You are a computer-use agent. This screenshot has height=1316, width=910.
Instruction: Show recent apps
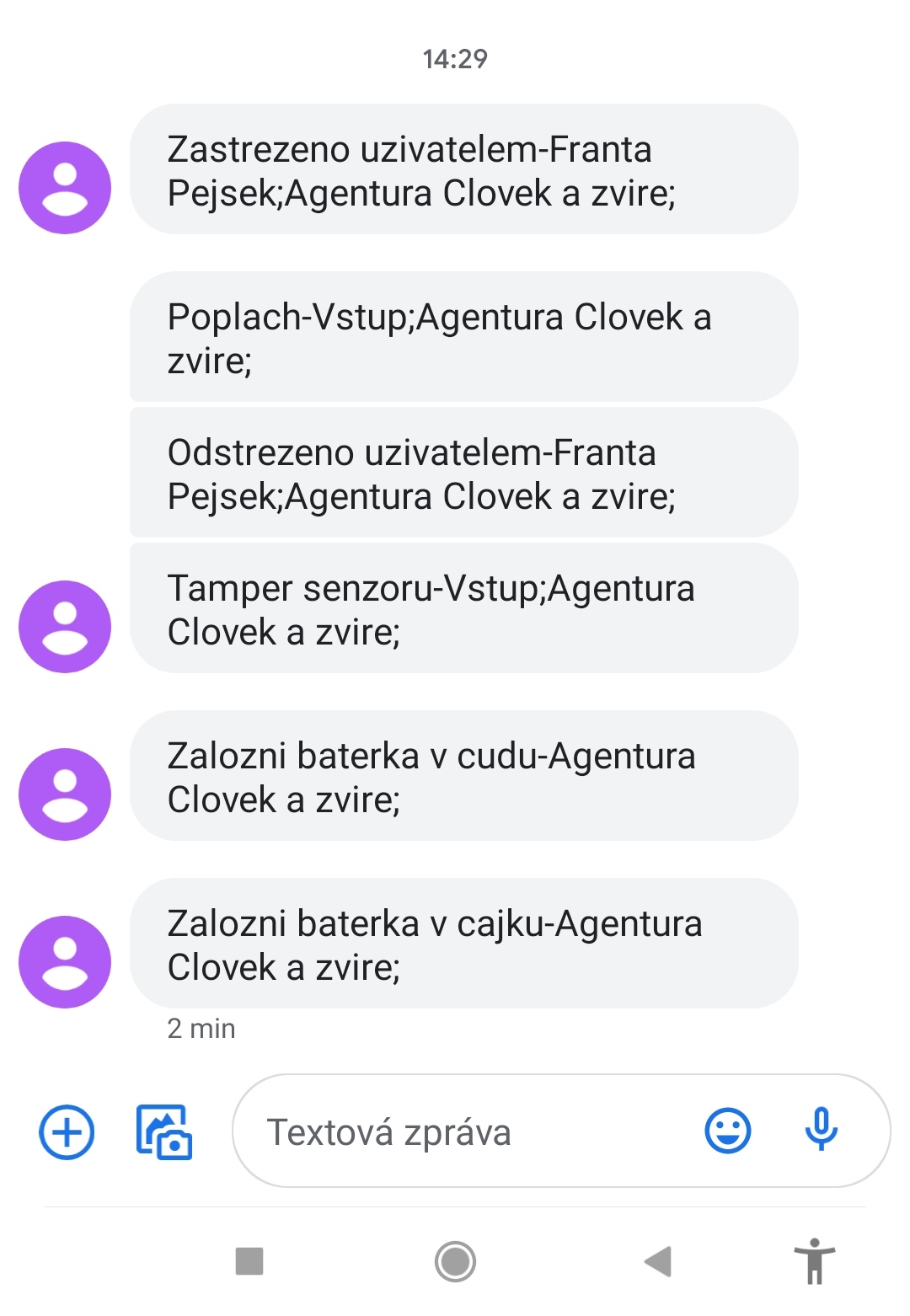click(249, 1261)
